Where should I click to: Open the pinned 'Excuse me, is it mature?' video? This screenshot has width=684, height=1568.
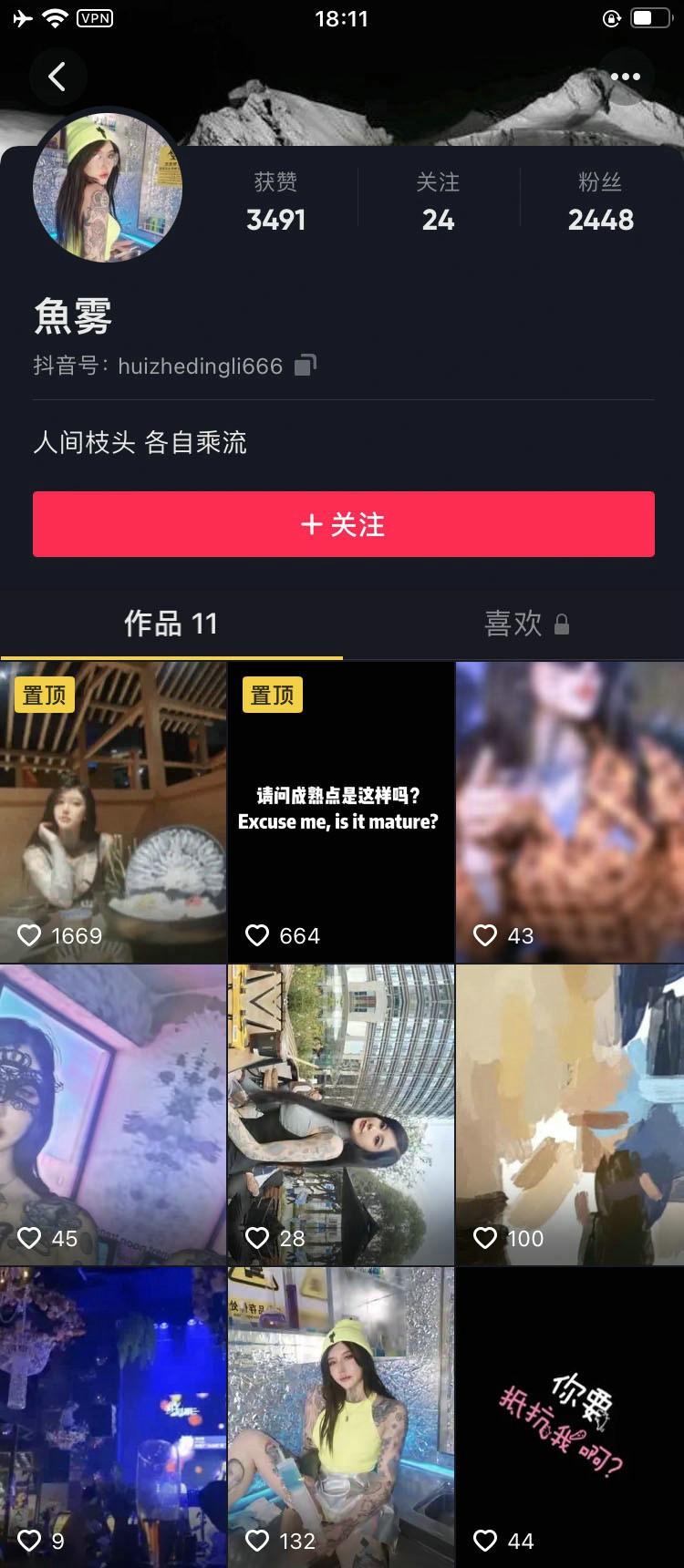pyautogui.click(x=340, y=811)
